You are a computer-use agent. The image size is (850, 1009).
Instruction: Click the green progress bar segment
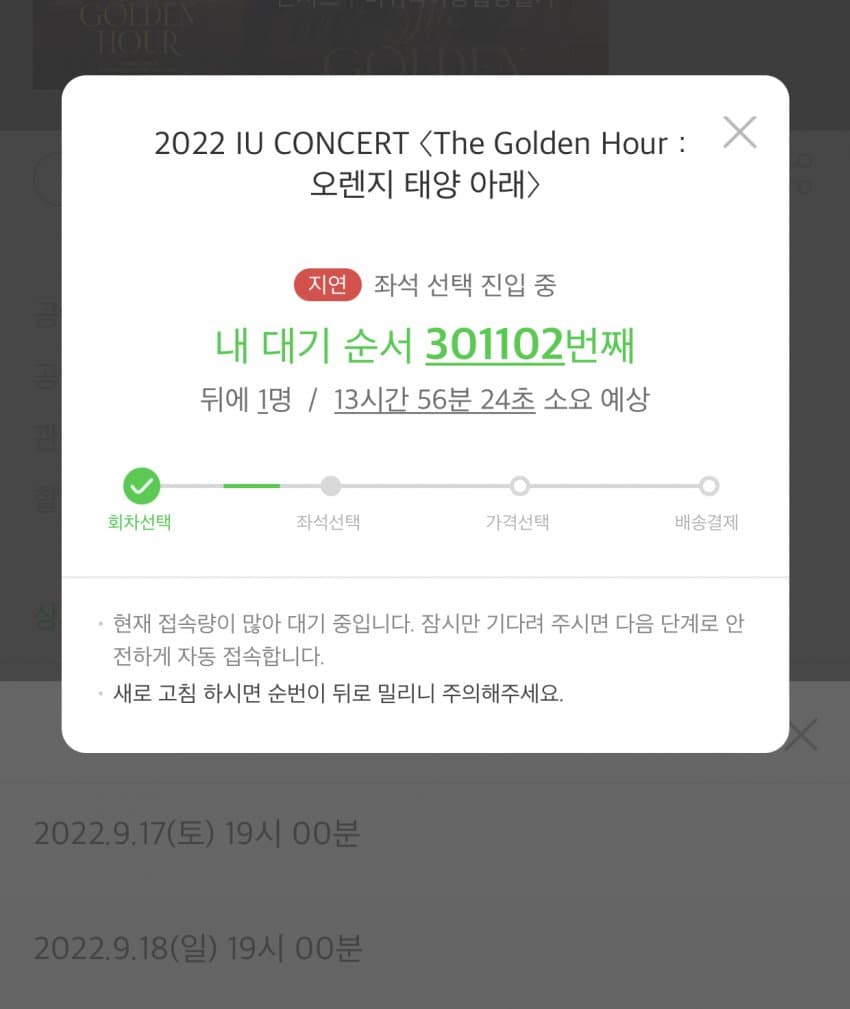coord(251,486)
